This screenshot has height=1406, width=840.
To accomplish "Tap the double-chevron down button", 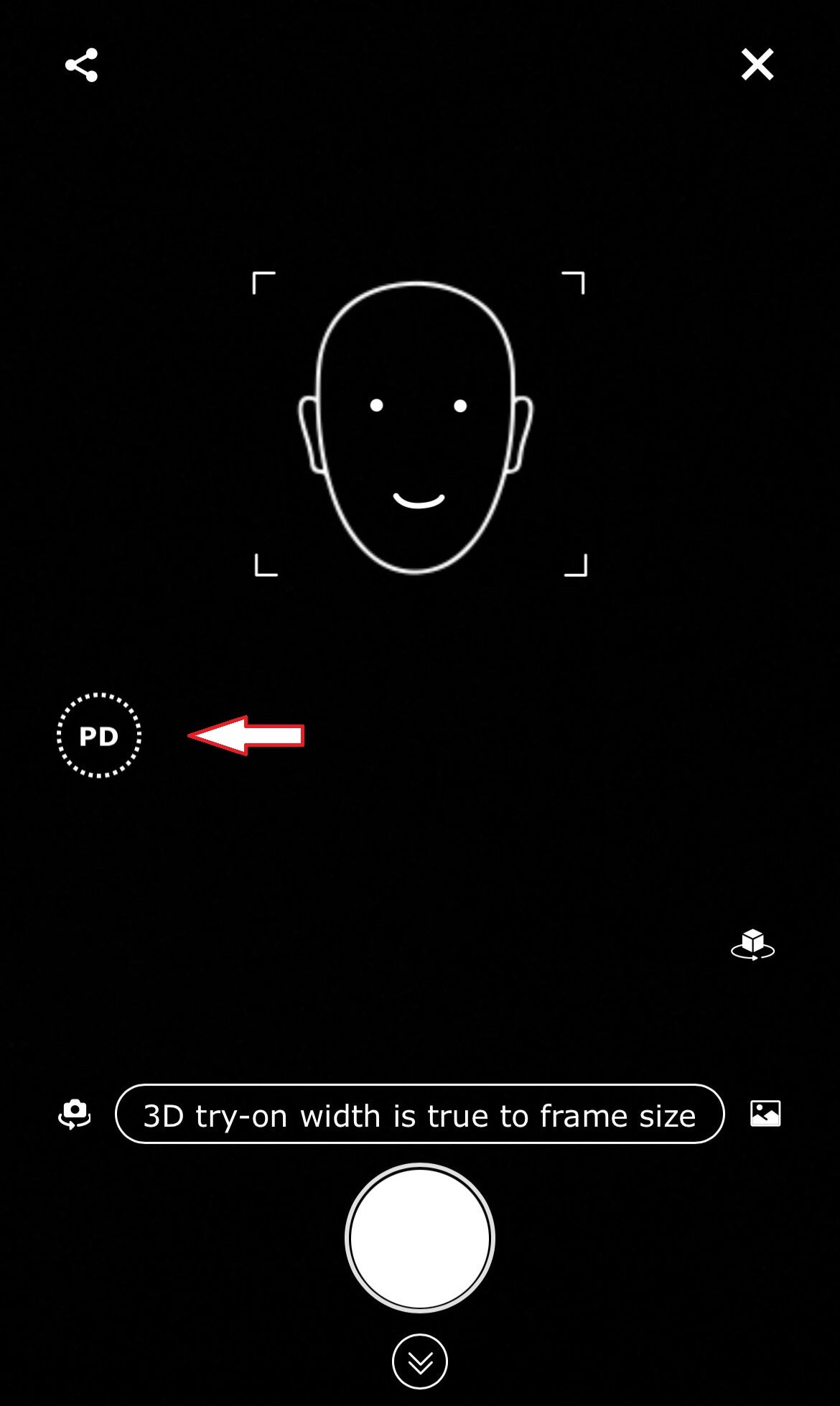I will click(420, 1361).
